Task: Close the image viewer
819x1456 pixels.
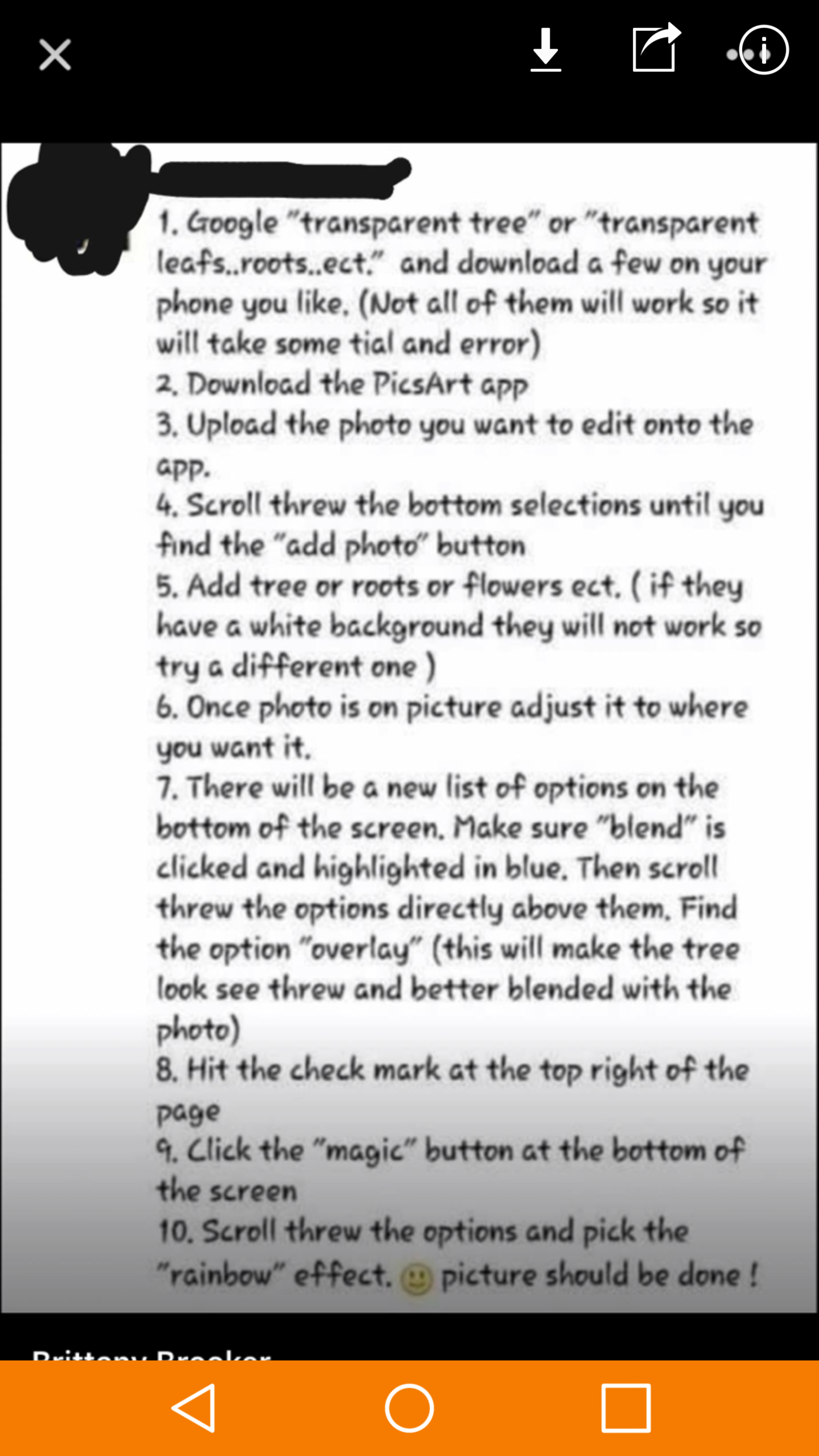Action: (x=55, y=55)
